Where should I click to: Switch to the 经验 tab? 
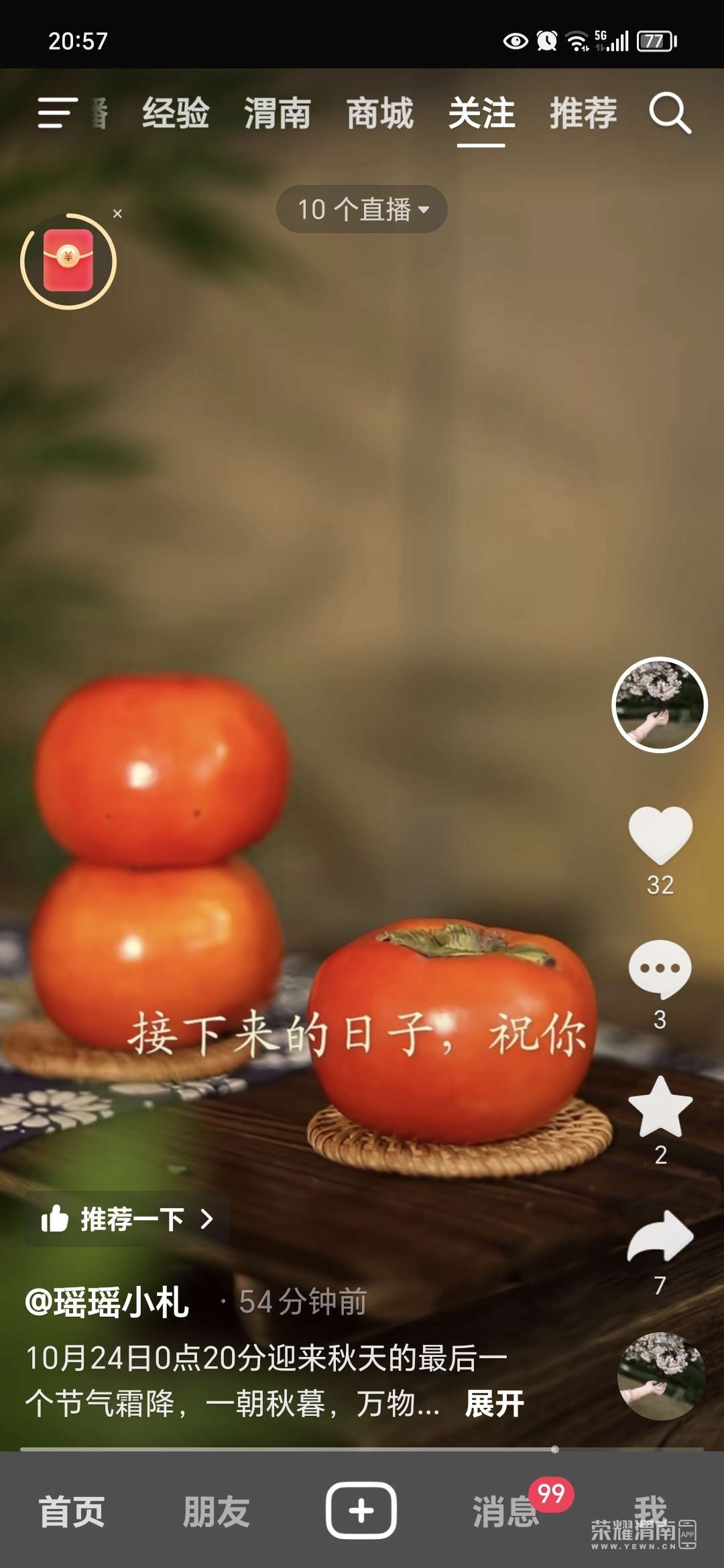pos(176,113)
